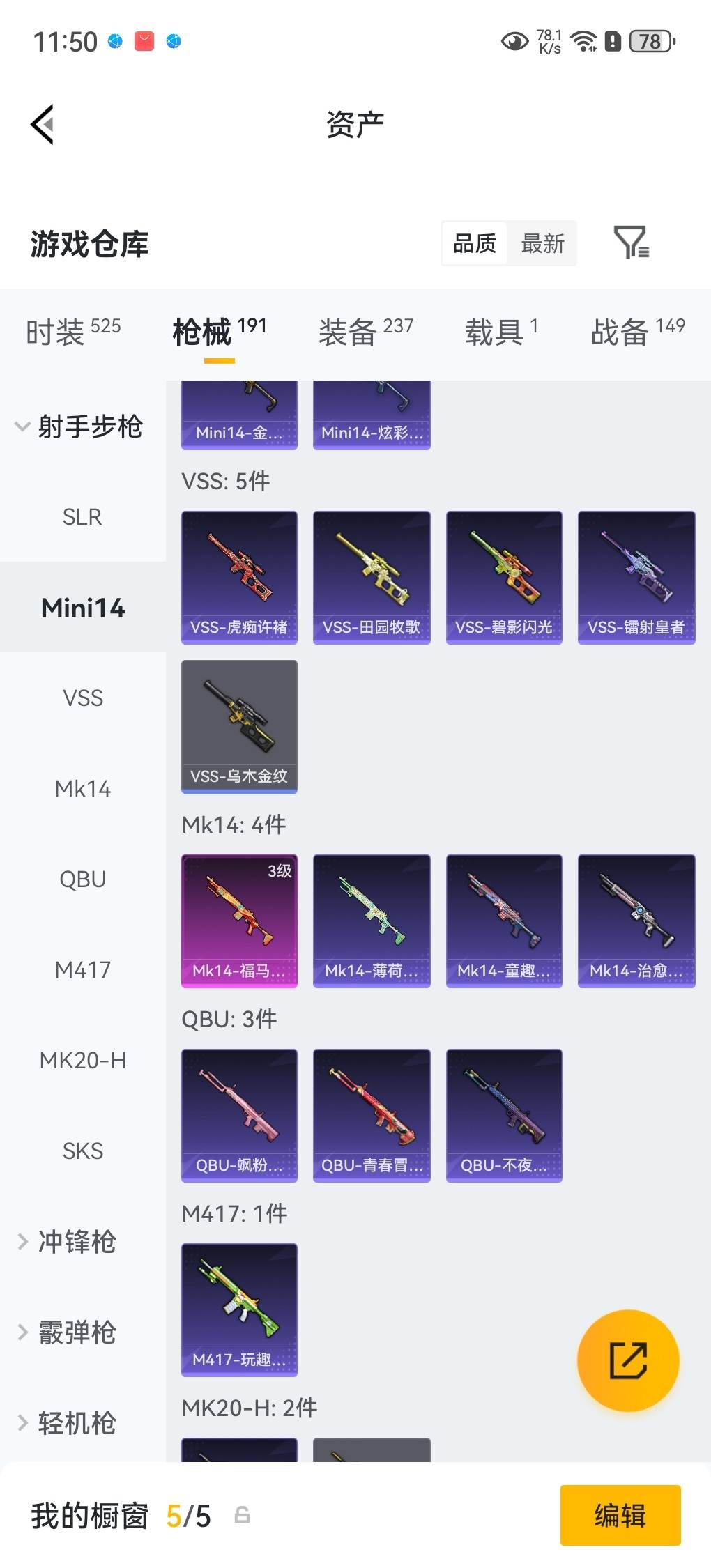Jump to Mk14 in the sidebar
711x1568 pixels.
click(82, 789)
